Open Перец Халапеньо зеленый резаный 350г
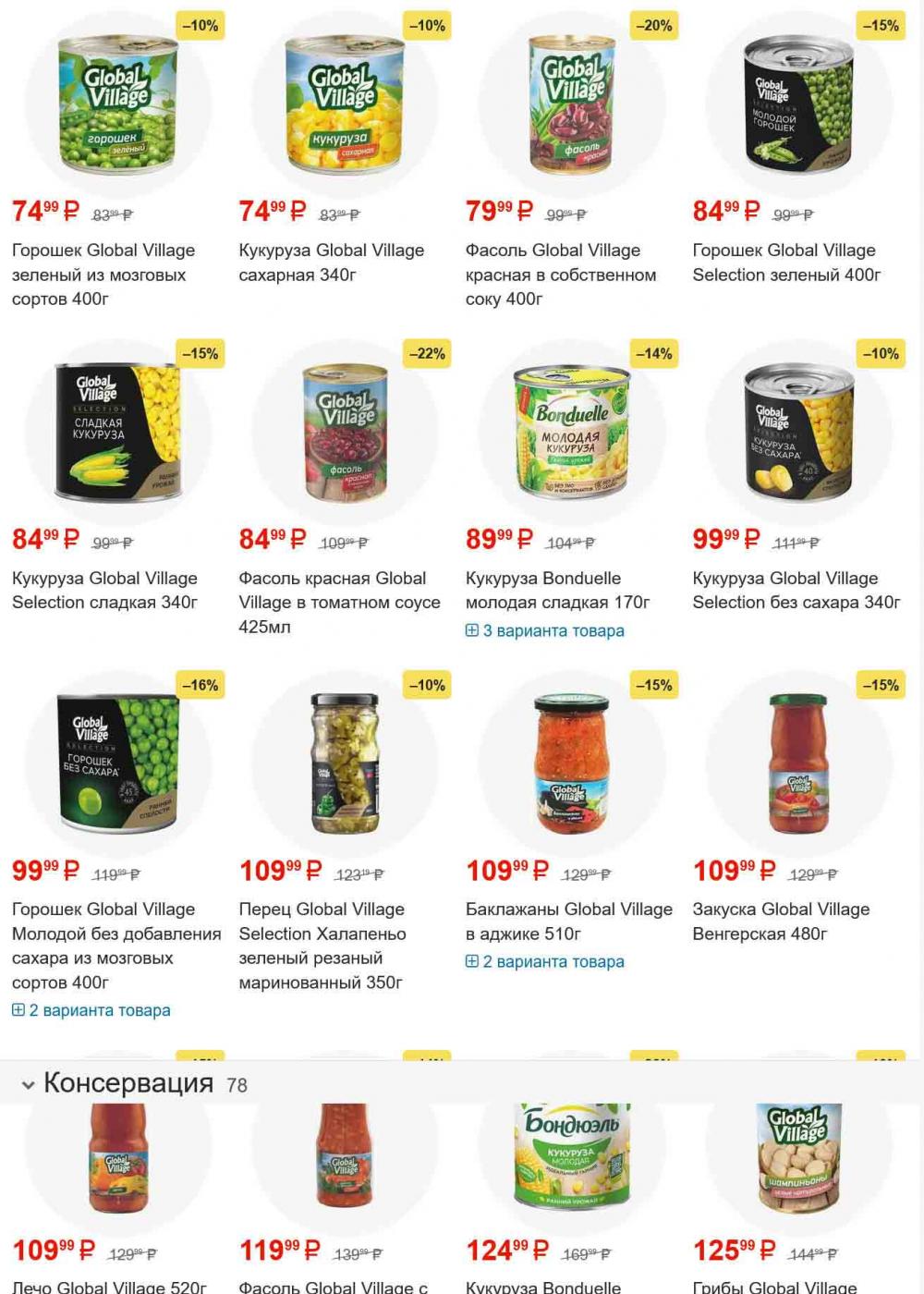 [x=322, y=945]
